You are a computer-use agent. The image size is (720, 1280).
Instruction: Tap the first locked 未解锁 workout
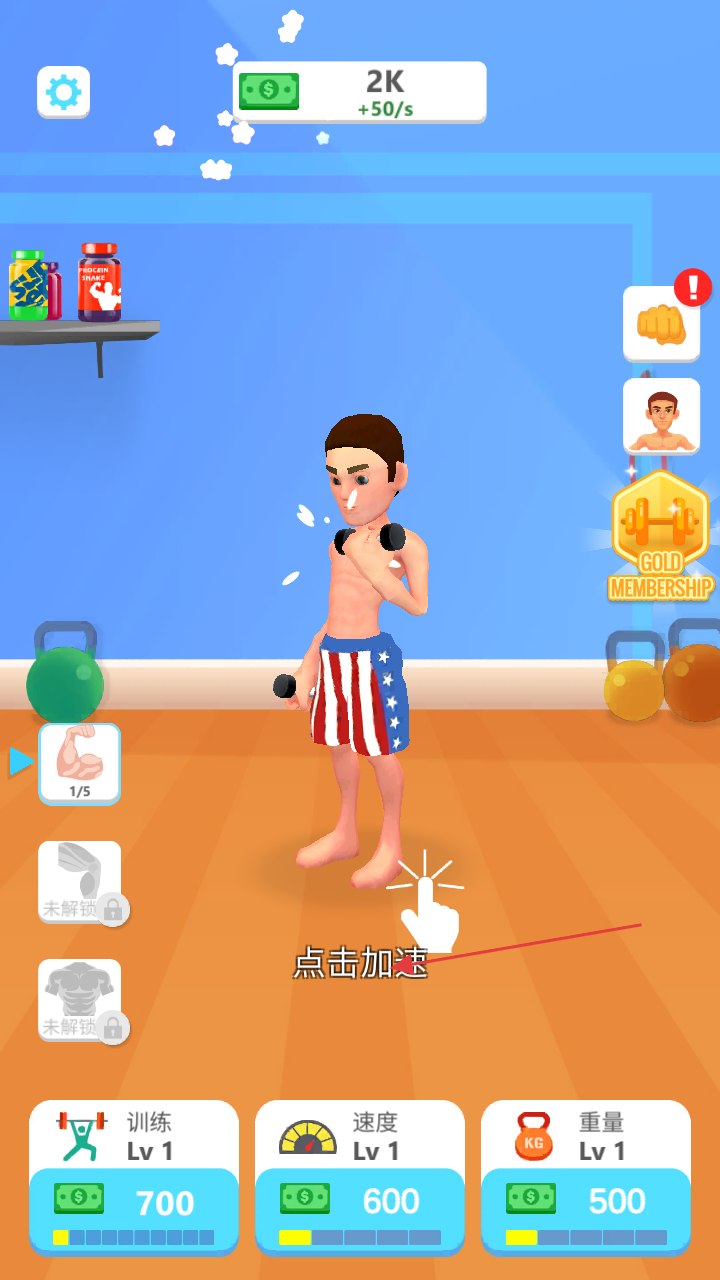[80, 881]
